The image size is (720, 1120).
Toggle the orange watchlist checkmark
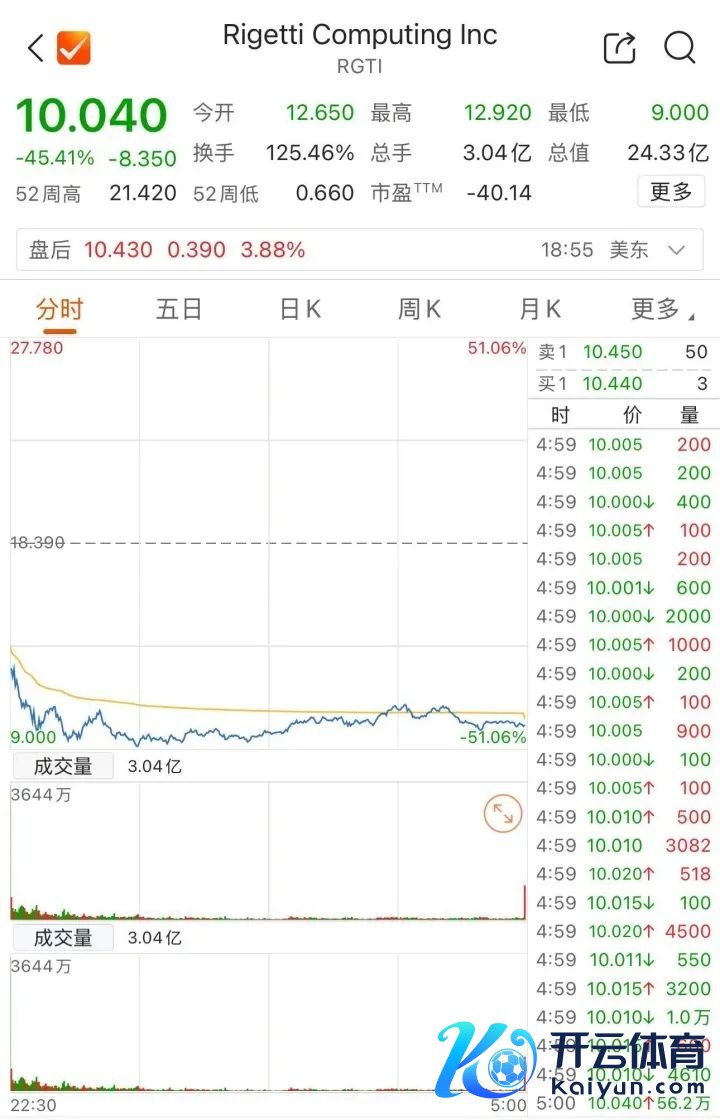(74, 48)
